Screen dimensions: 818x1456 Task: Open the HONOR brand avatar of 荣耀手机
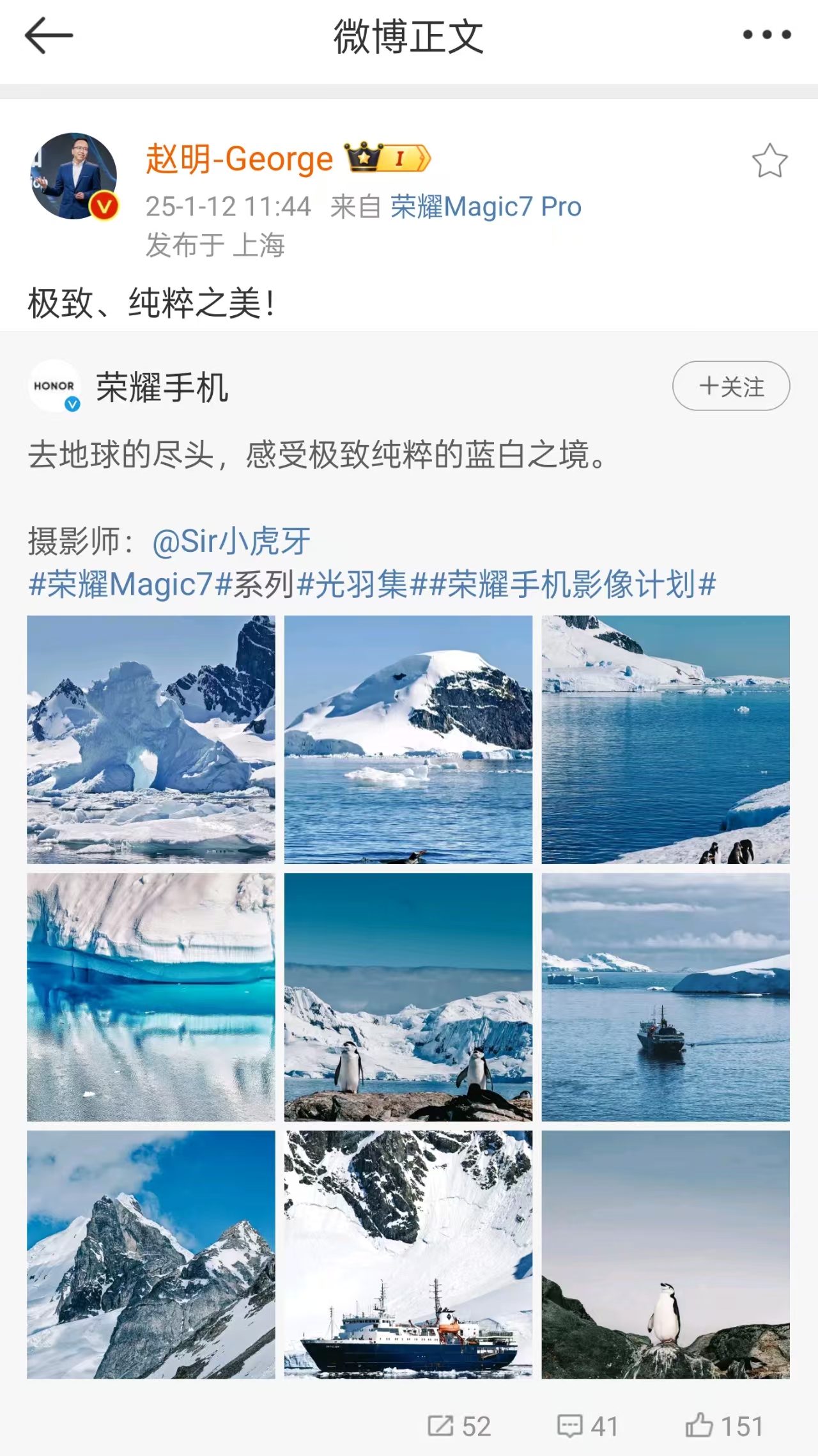[x=55, y=386]
